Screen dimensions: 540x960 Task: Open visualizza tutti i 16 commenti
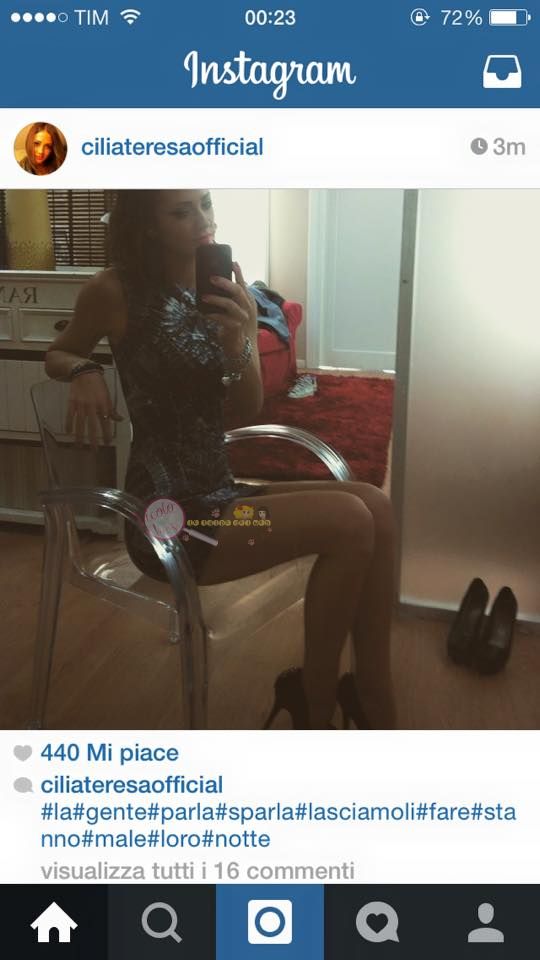coord(197,870)
